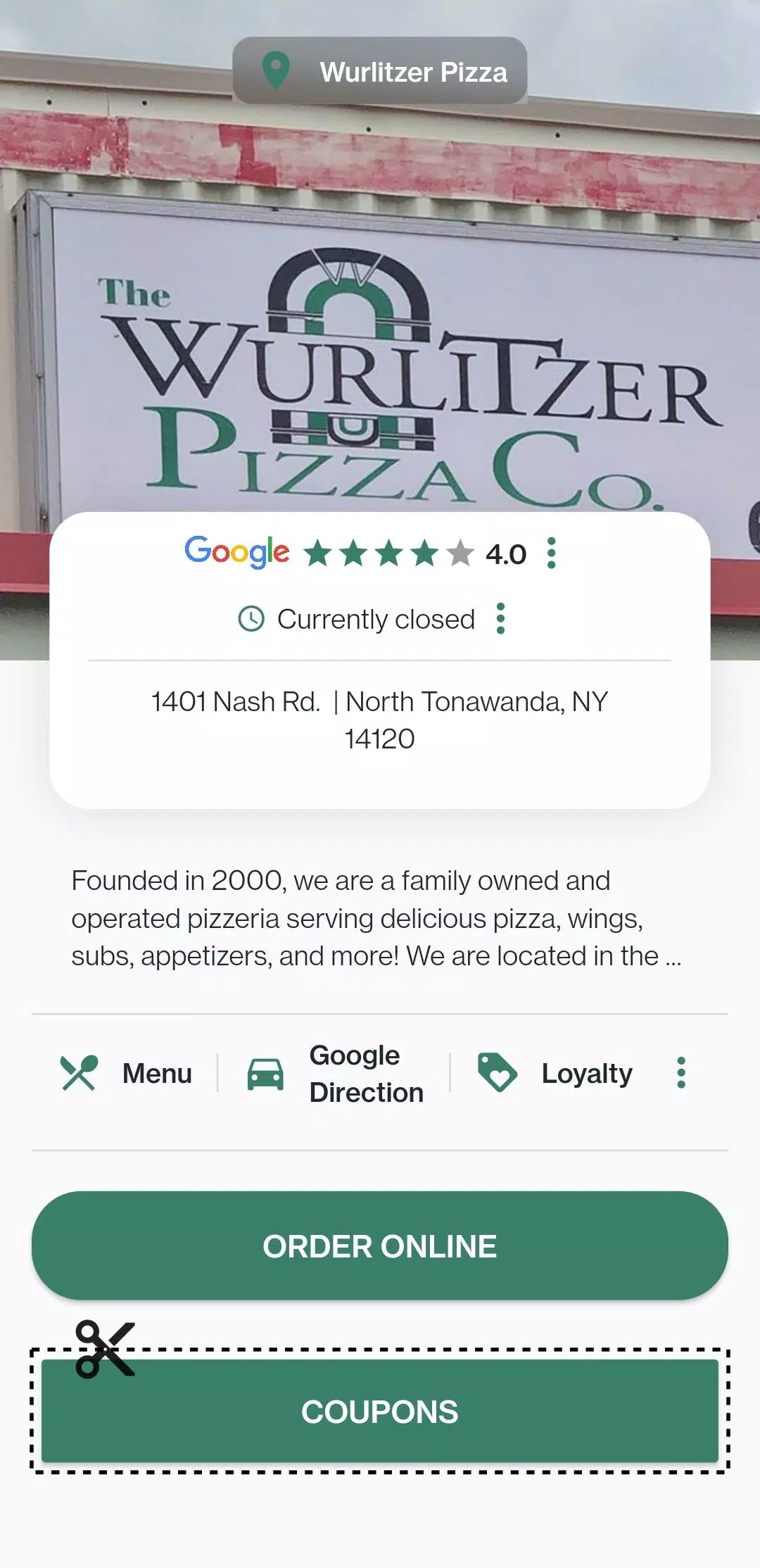760x1568 pixels.
Task: Expand the truncated restaurant description
Action: 672,957
